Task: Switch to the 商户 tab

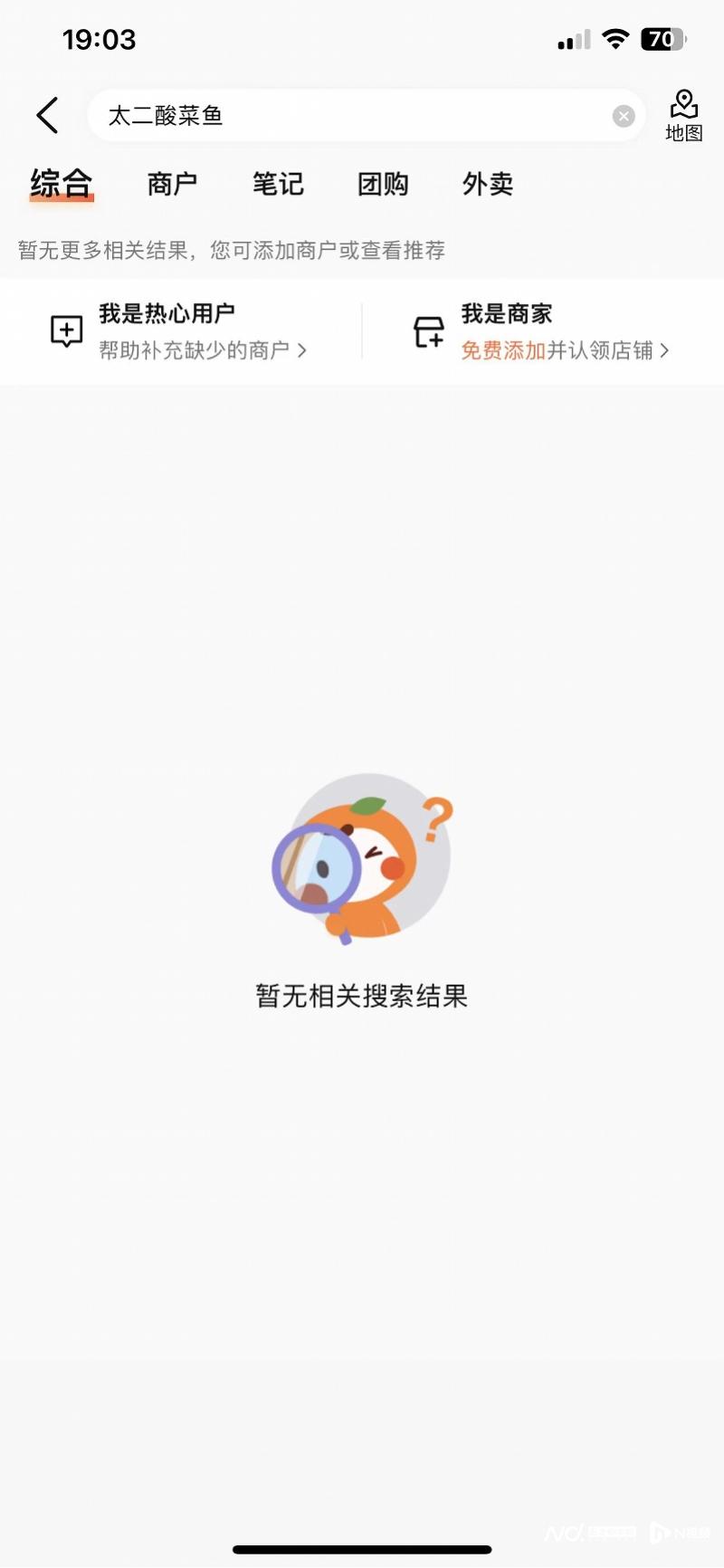Action: [172, 184]
